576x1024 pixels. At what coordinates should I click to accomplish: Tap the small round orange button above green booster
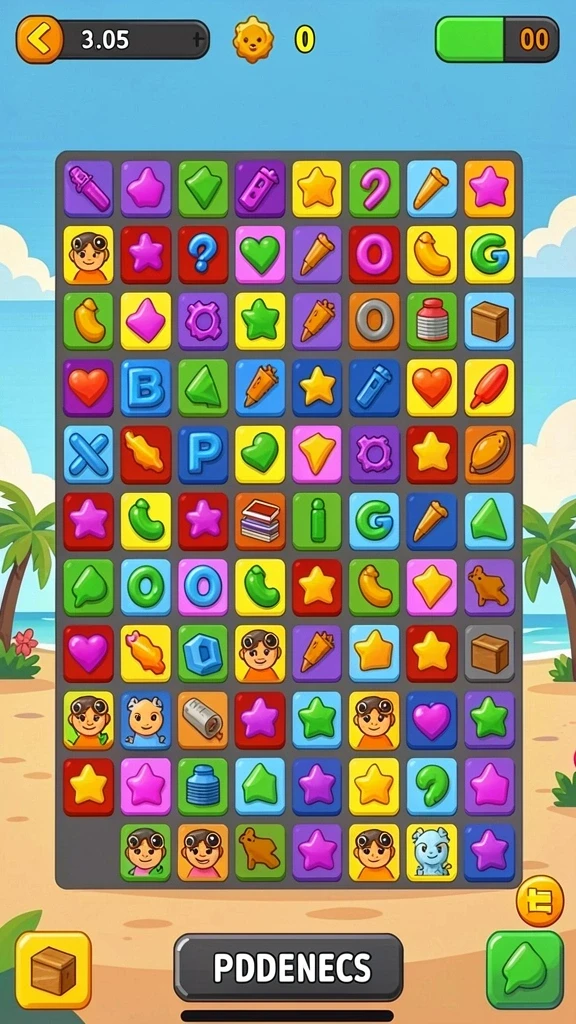[539, 902]
